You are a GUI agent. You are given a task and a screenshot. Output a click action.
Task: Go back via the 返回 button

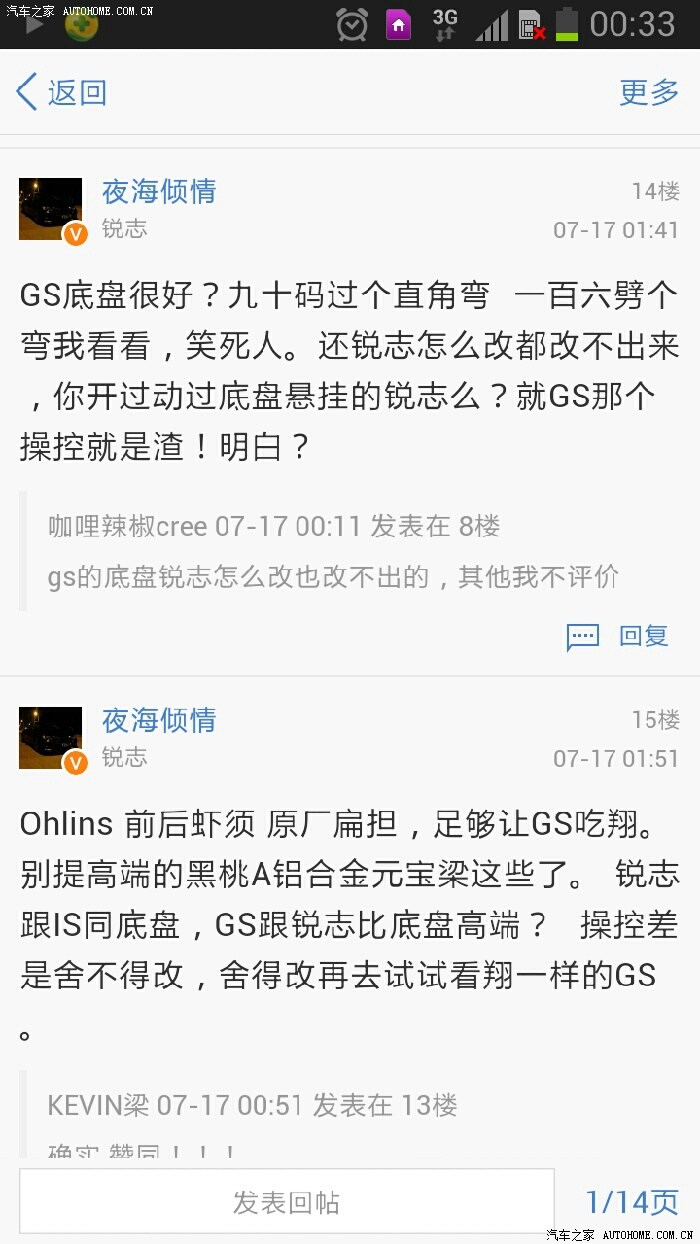[62, 93]
